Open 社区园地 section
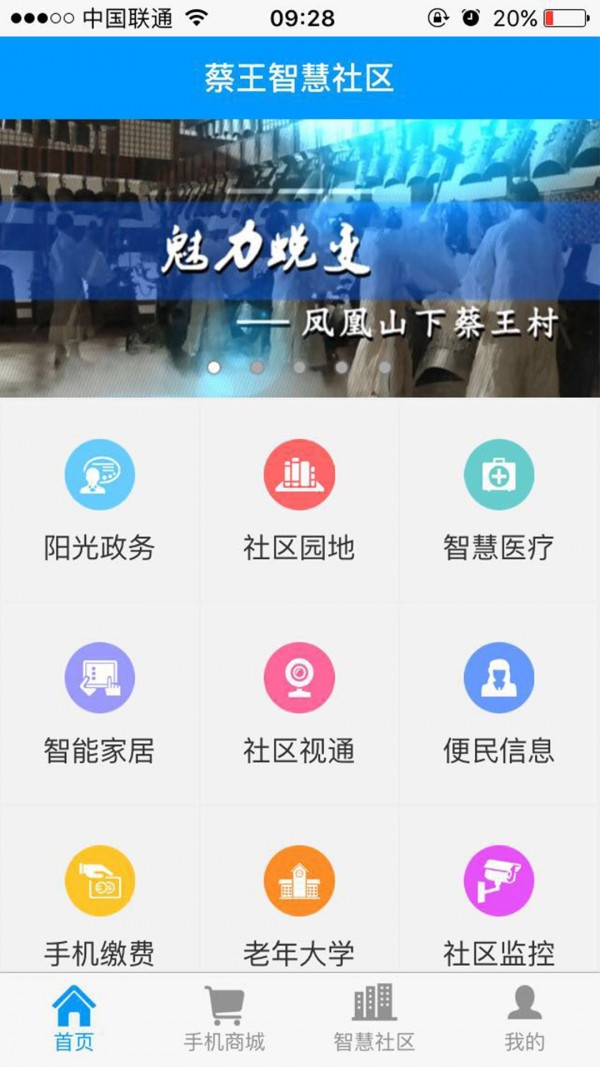This screenshot has width=600, height=1067. pyautogui.click(x=299, y=500)
